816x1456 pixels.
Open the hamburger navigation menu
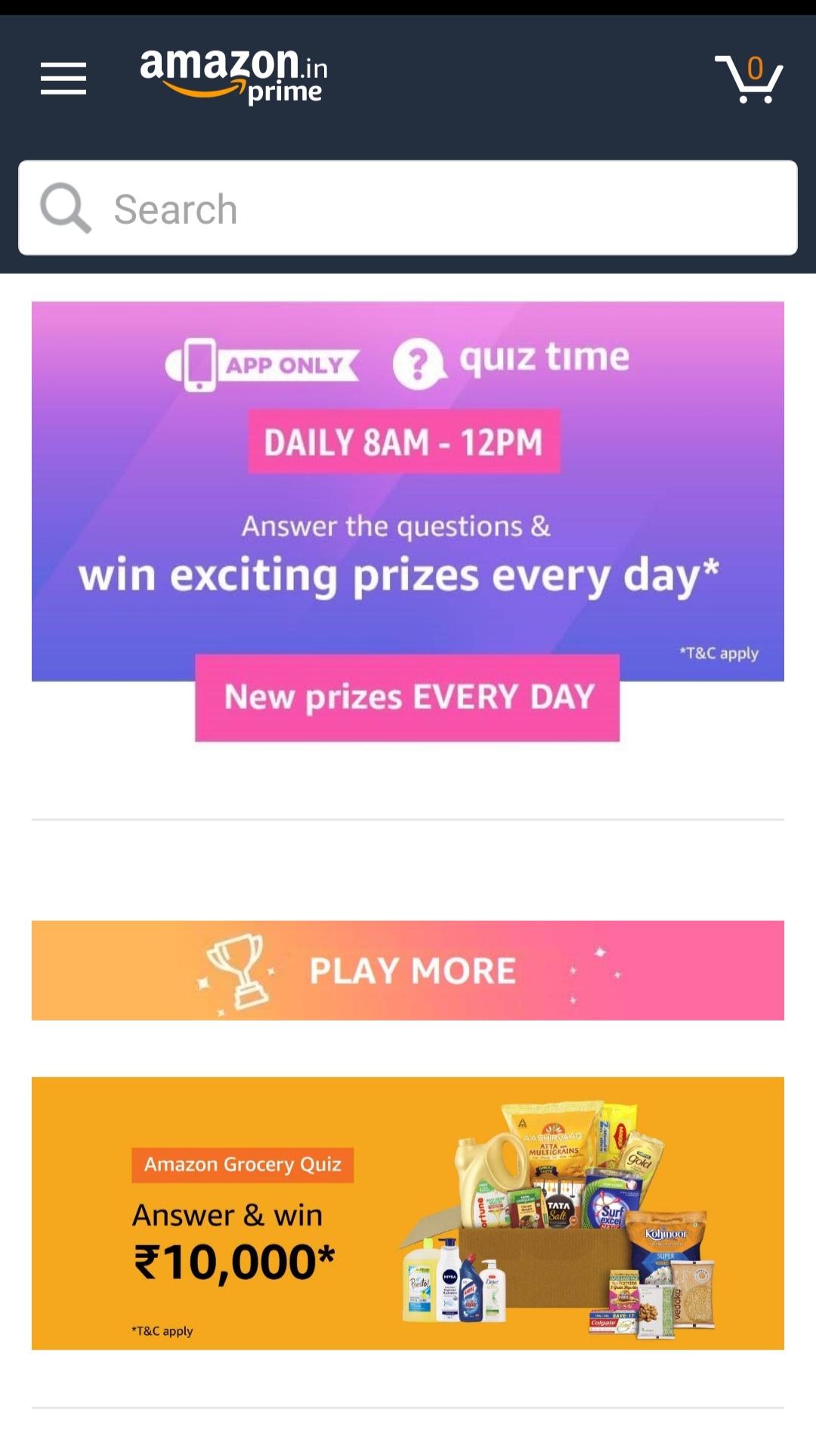coord(63,79)
